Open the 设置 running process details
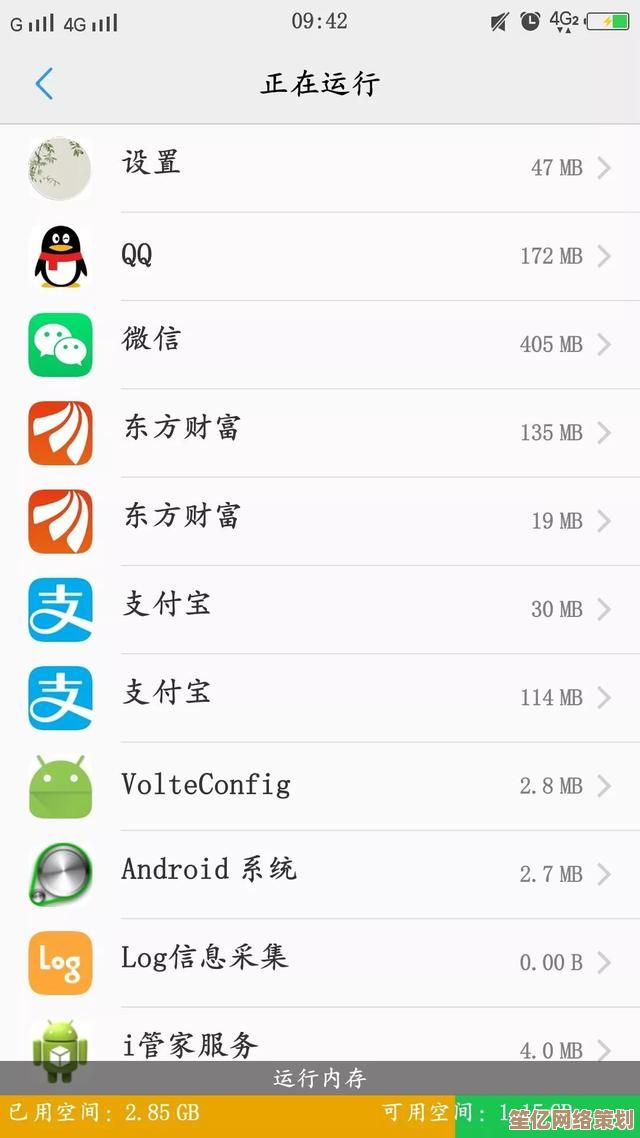This screenshot has height=1138, width=640. (320, 167)
